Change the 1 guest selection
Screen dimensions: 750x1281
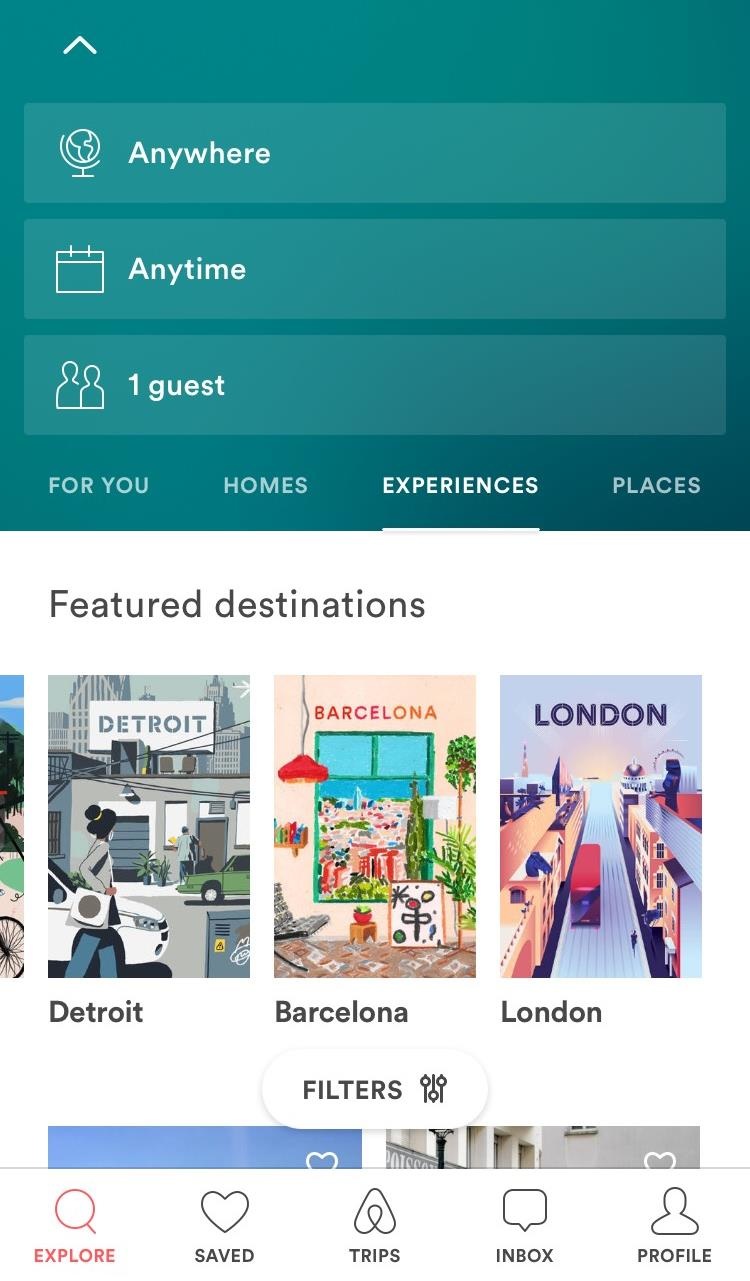[375, 385]
